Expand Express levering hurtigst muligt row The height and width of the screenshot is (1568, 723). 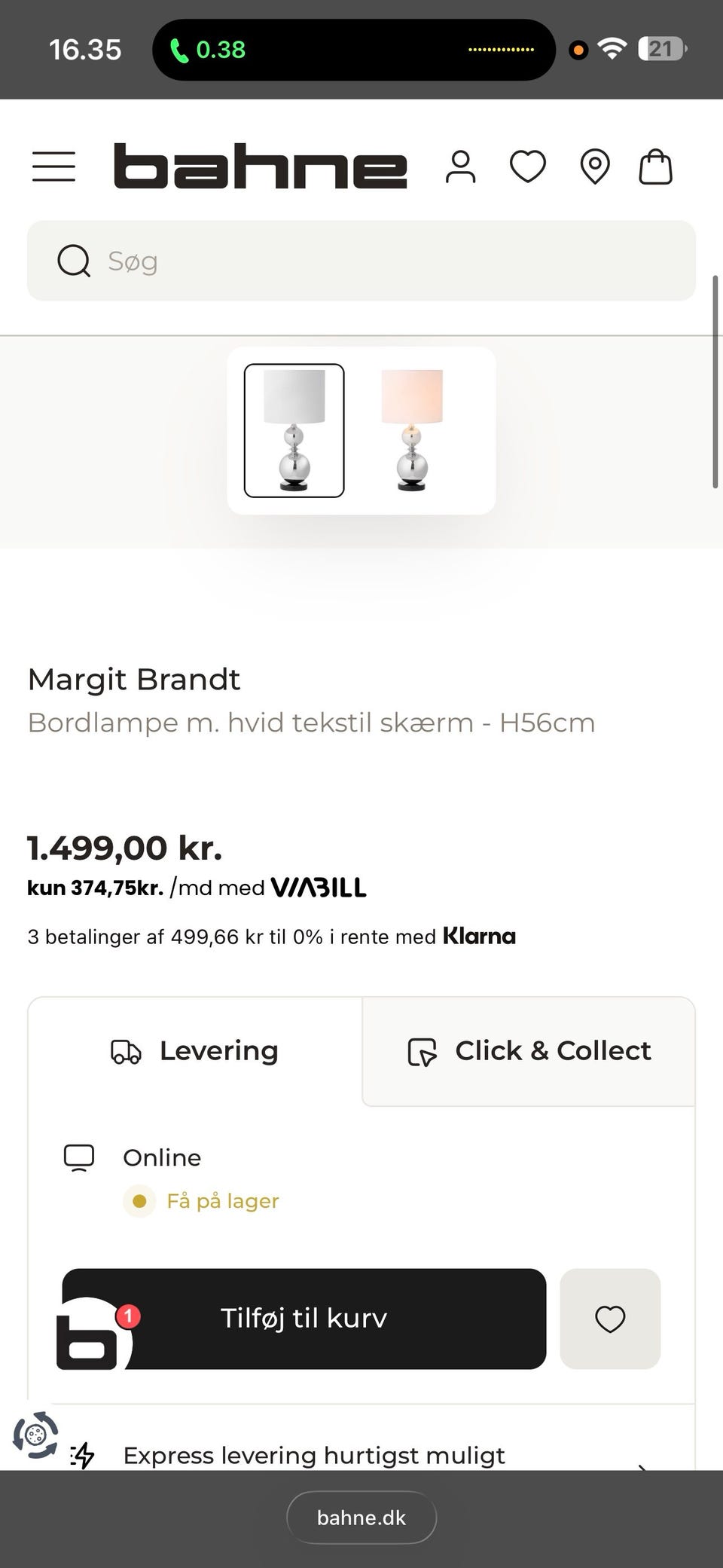pos(361,1455)
